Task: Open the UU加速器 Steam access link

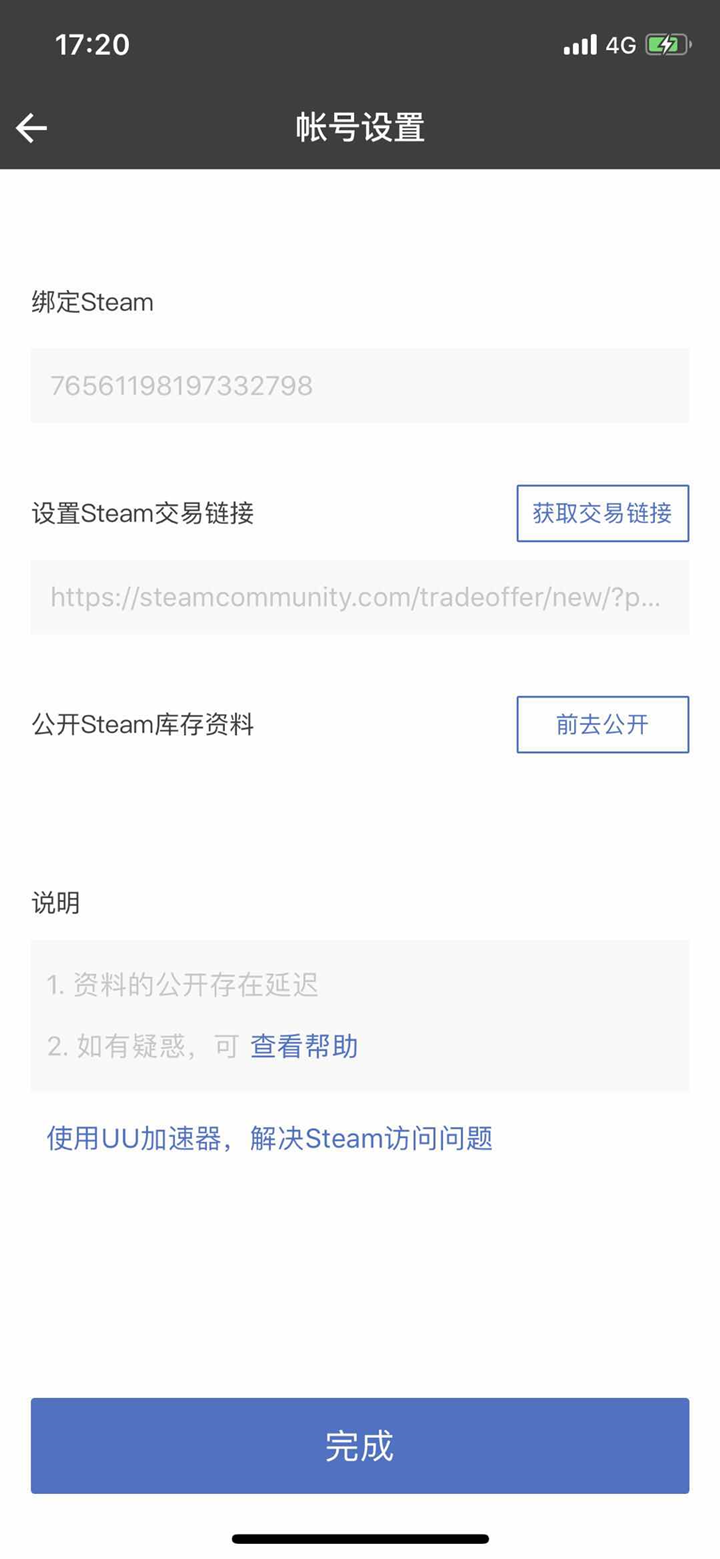Action: pos(270,1138)
